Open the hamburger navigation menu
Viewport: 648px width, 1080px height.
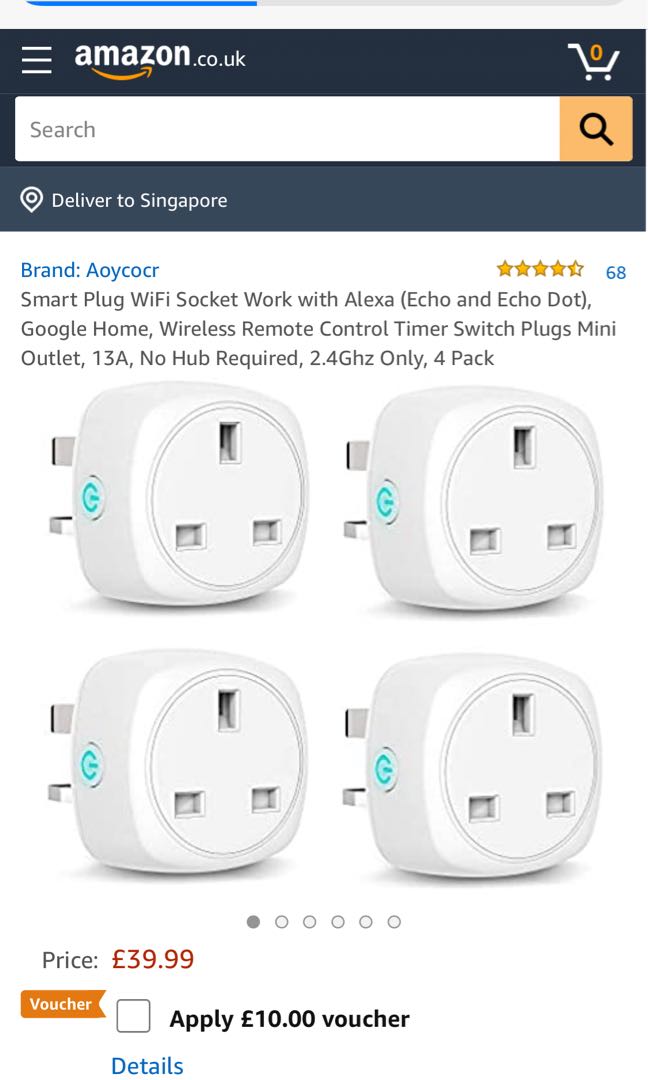[x=37, y=60]
